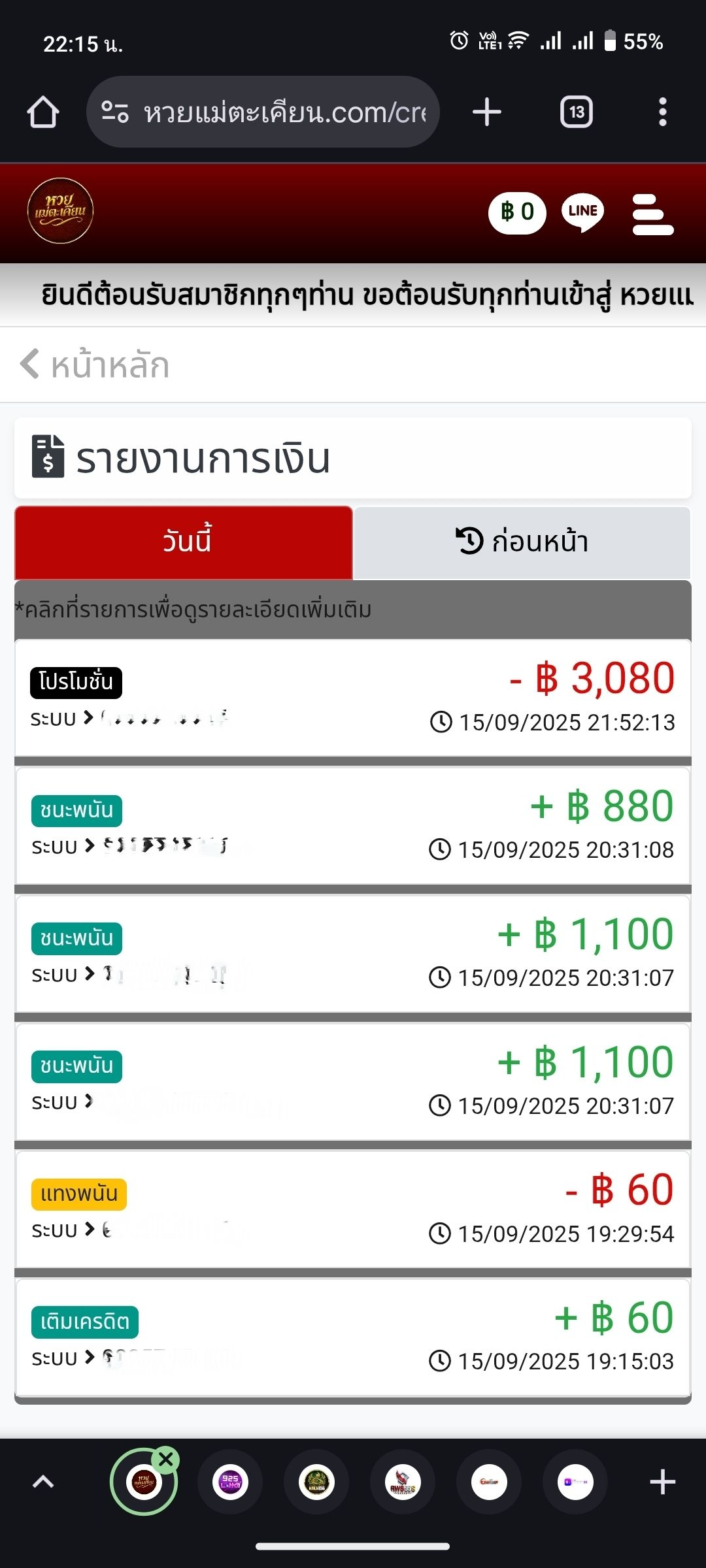Open the โปรโมชั่น - ฿ 3,080 transaction
This screenshot has width=706, height=1568.
(353, 698)
